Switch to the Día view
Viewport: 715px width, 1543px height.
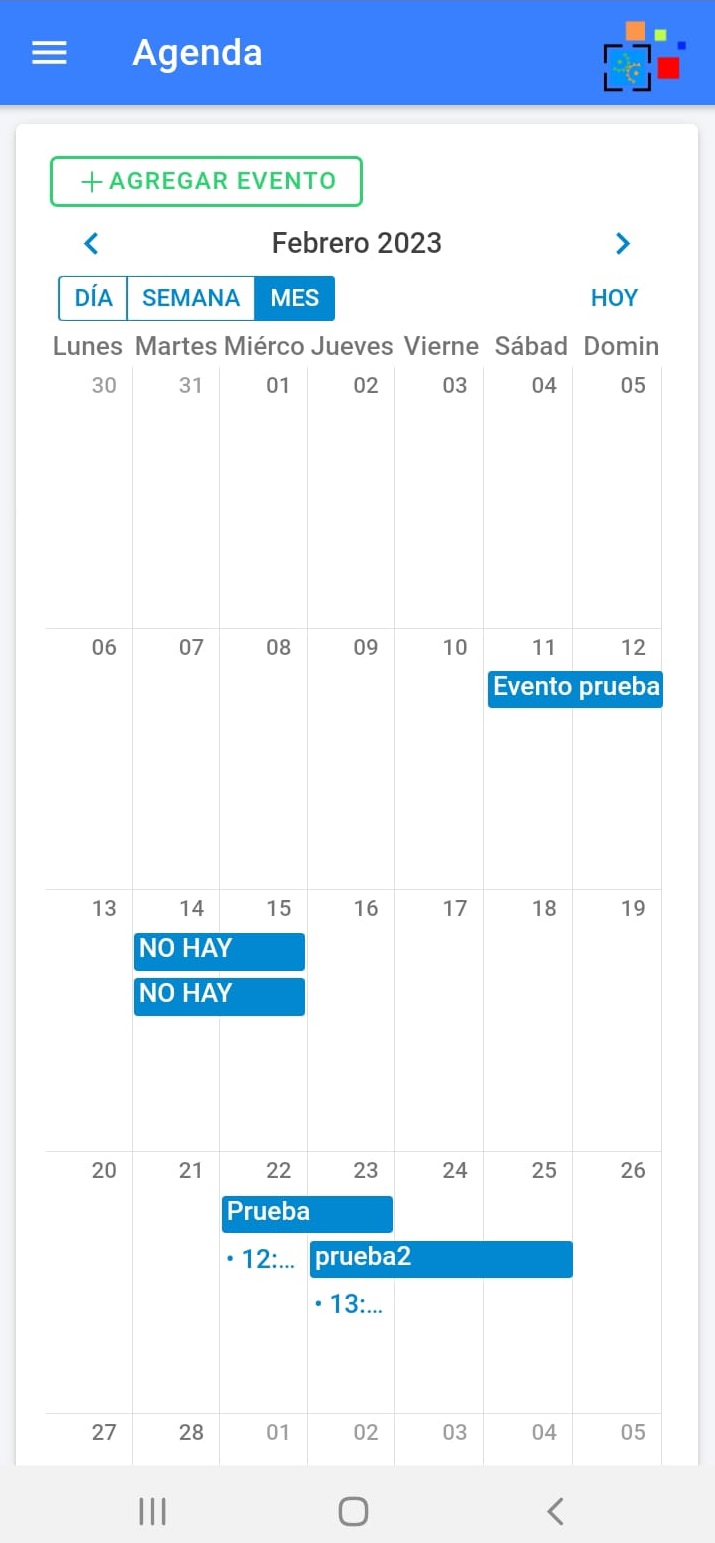pos(93,298)
